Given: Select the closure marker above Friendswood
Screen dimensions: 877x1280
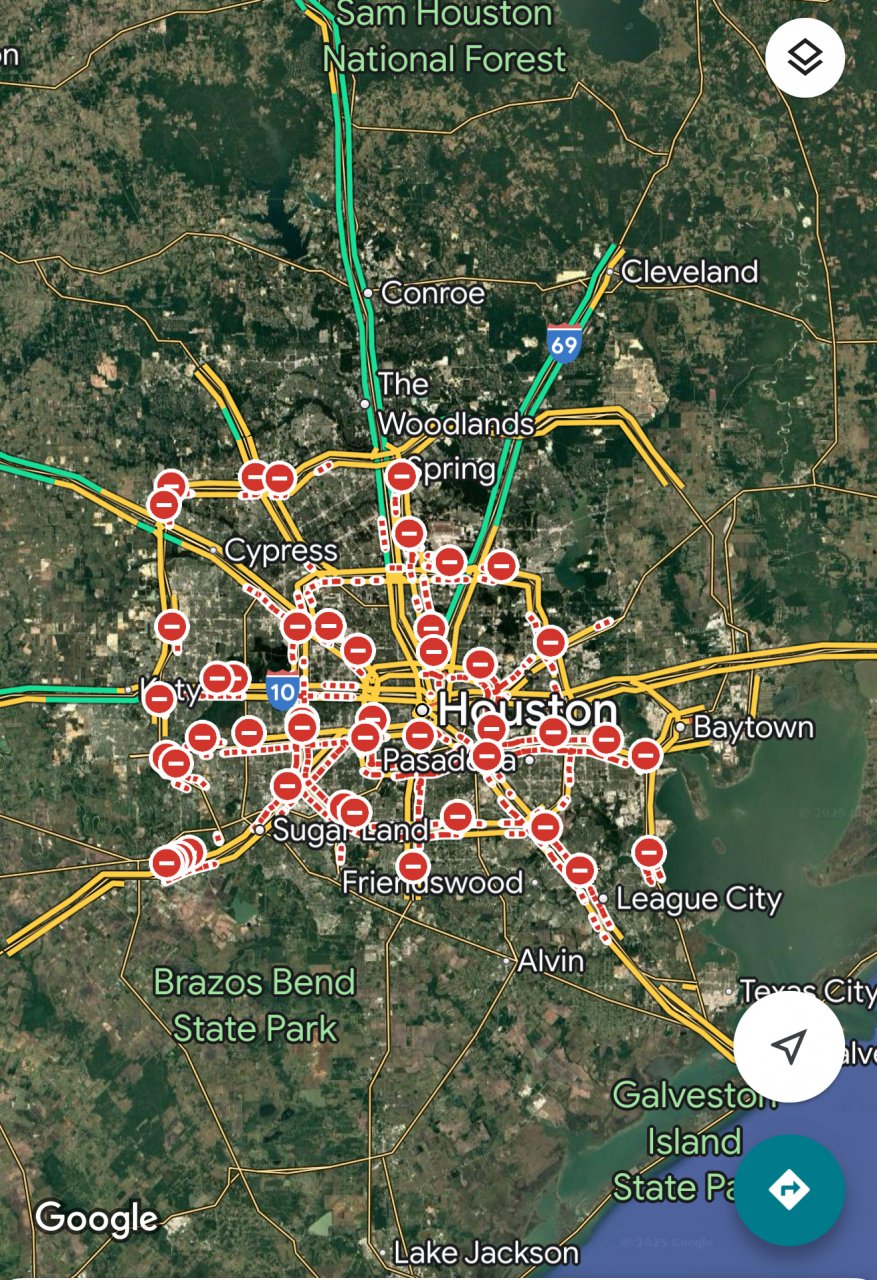Looking at the screenshot, I should pyautogui.click(x=413, y=865).
